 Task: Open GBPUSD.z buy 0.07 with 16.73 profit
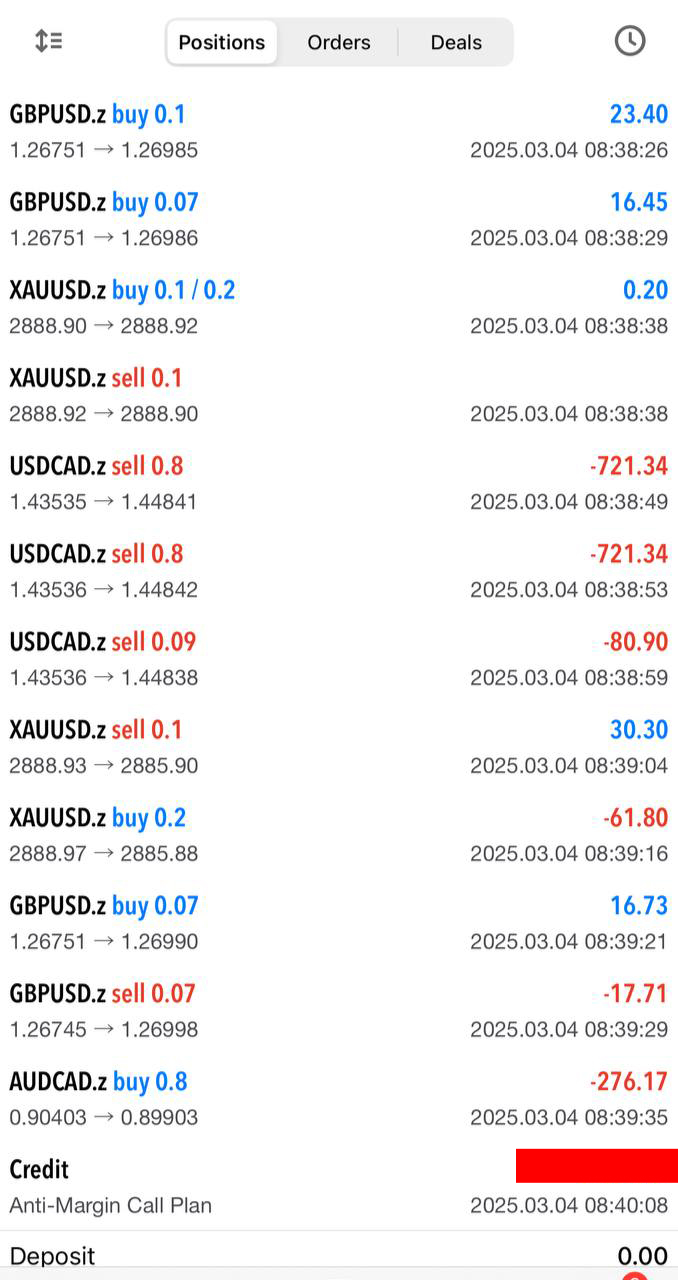[x=339, y=924]
